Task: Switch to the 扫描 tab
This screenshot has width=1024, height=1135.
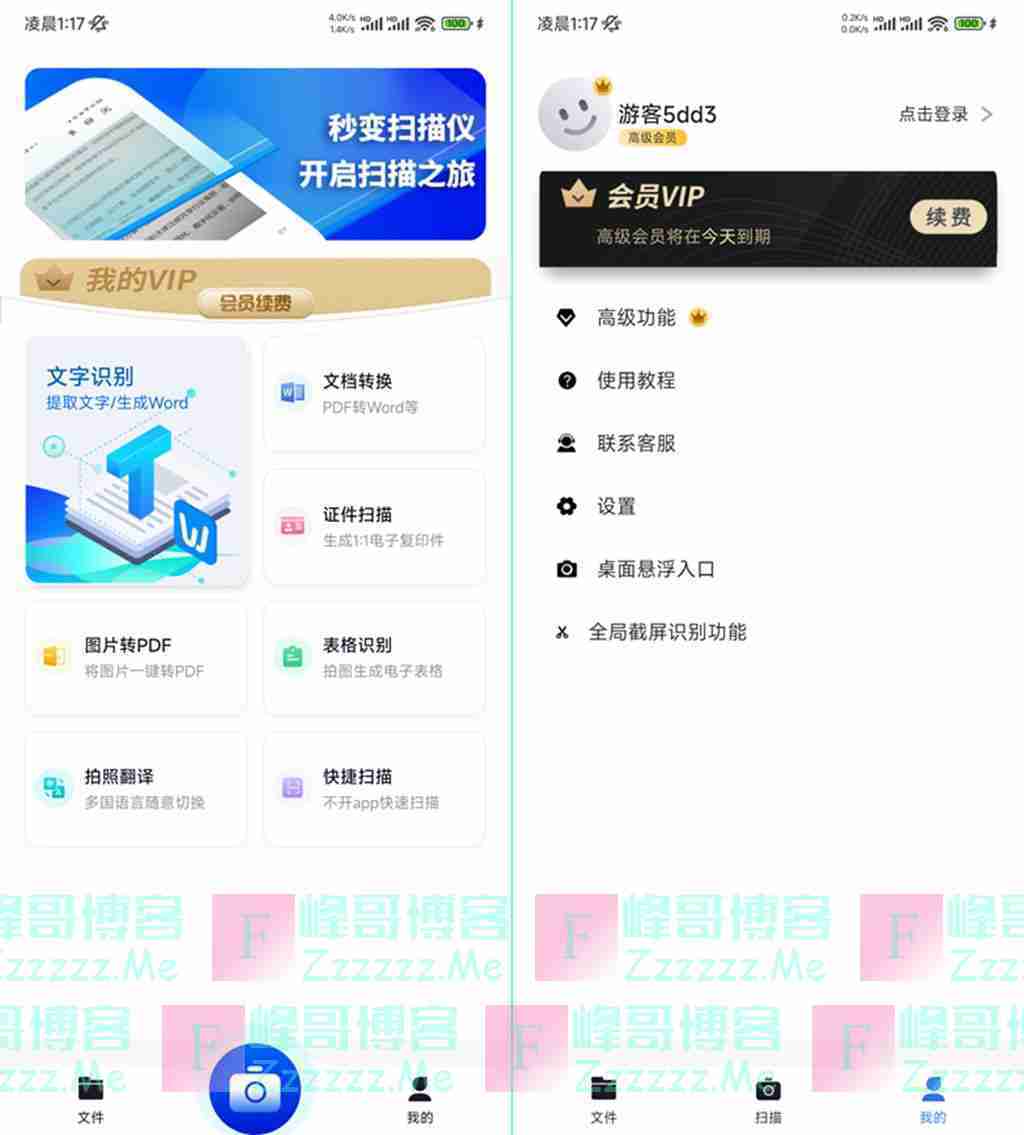Action: click(768, 1100)
